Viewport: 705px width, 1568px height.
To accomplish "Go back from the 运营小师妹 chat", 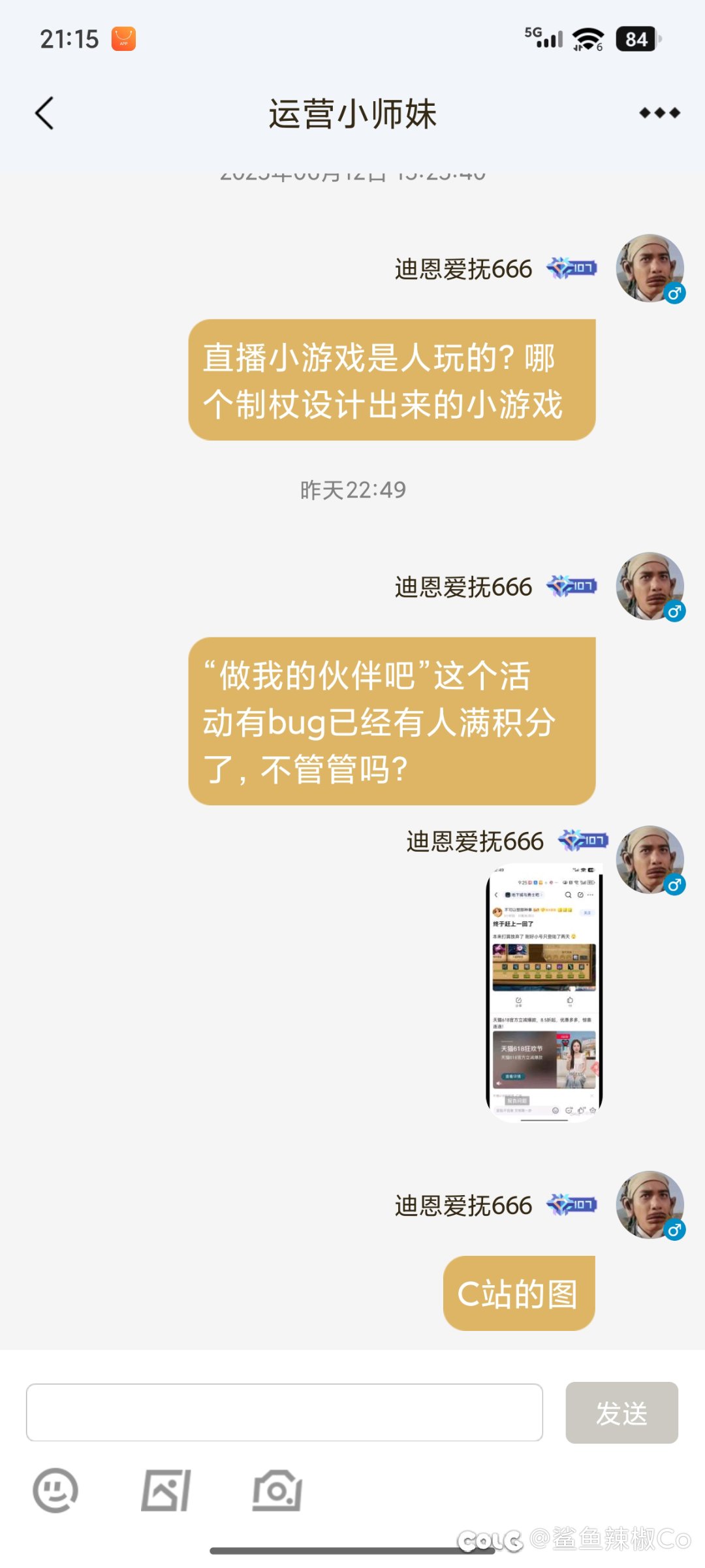I will [x=44, y=114].
